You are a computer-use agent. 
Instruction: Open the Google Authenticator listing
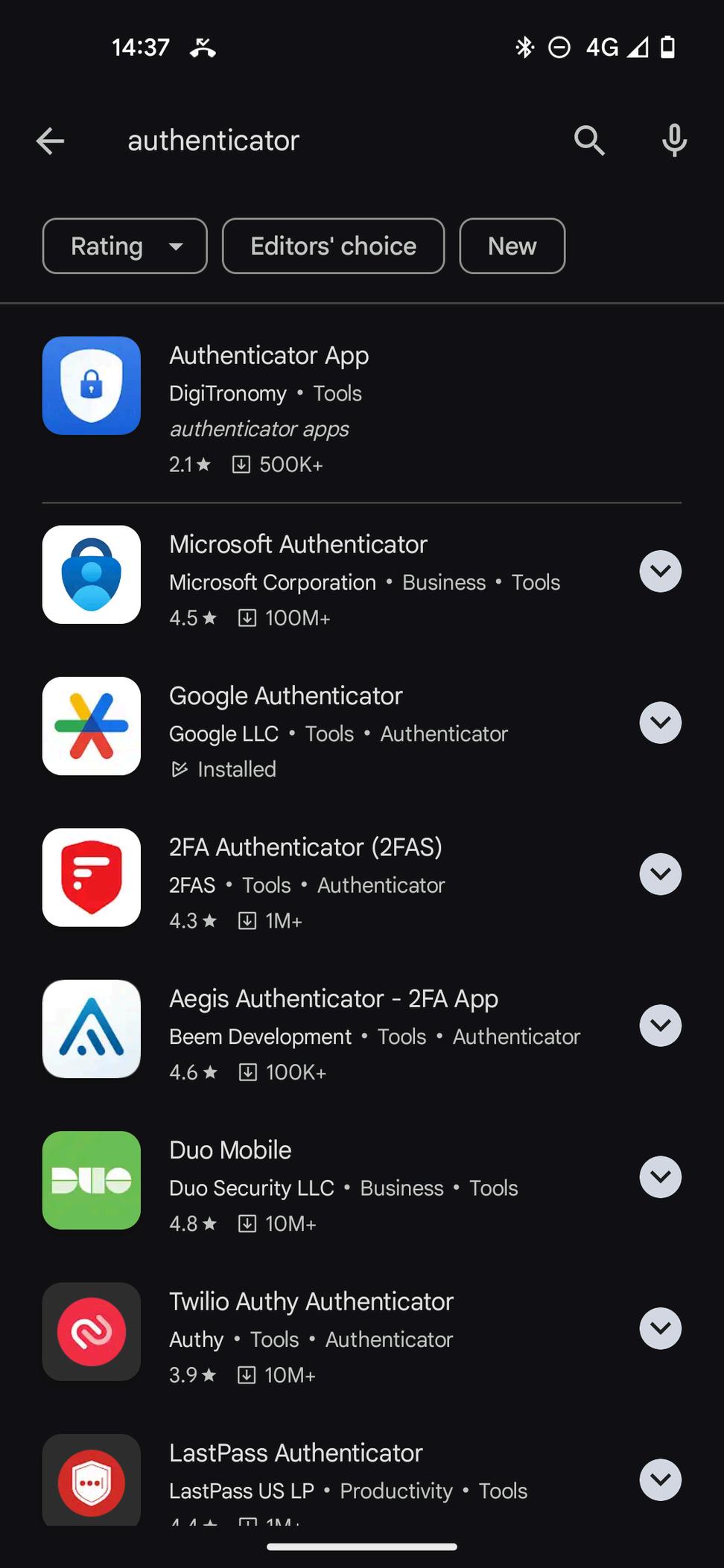coord(328,726)
